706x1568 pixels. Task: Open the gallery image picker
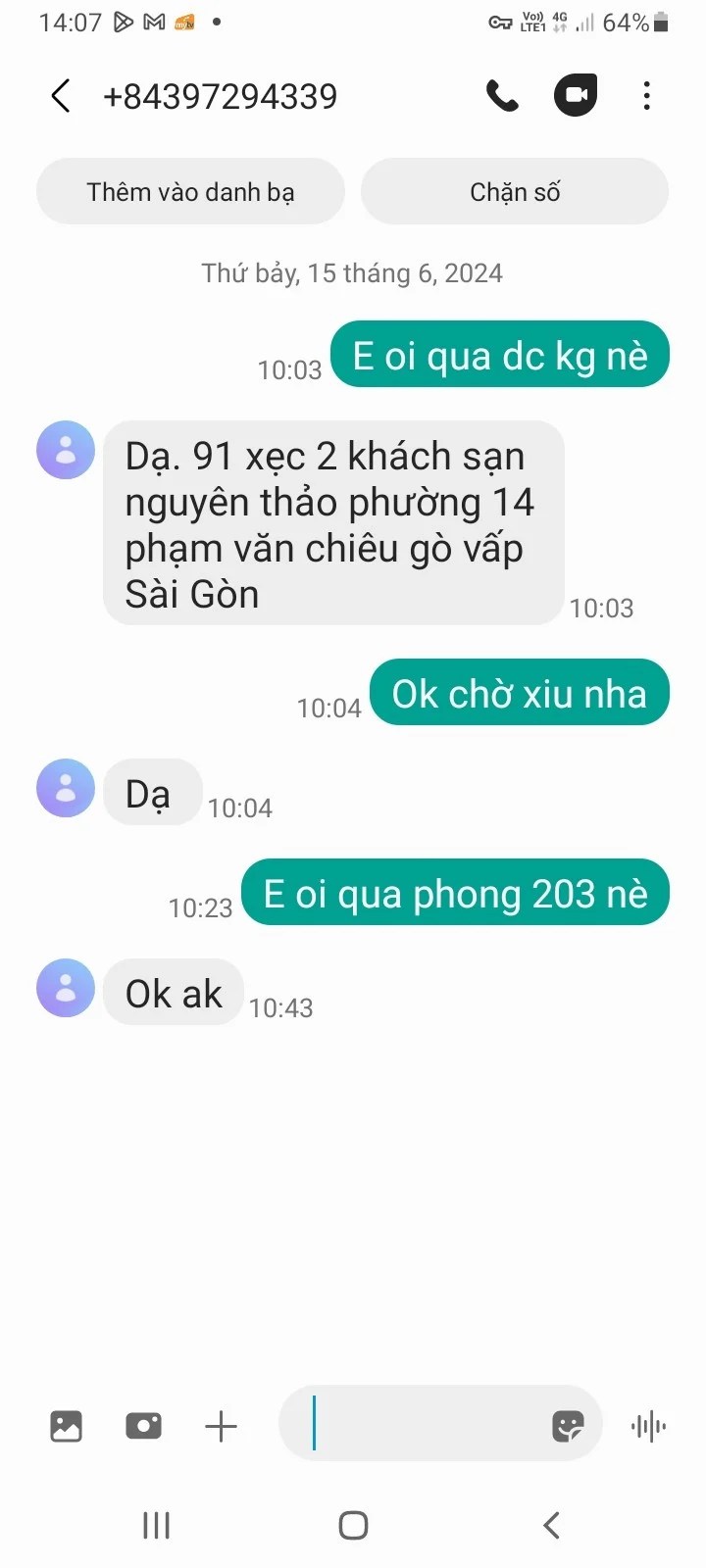point(66,1426)
